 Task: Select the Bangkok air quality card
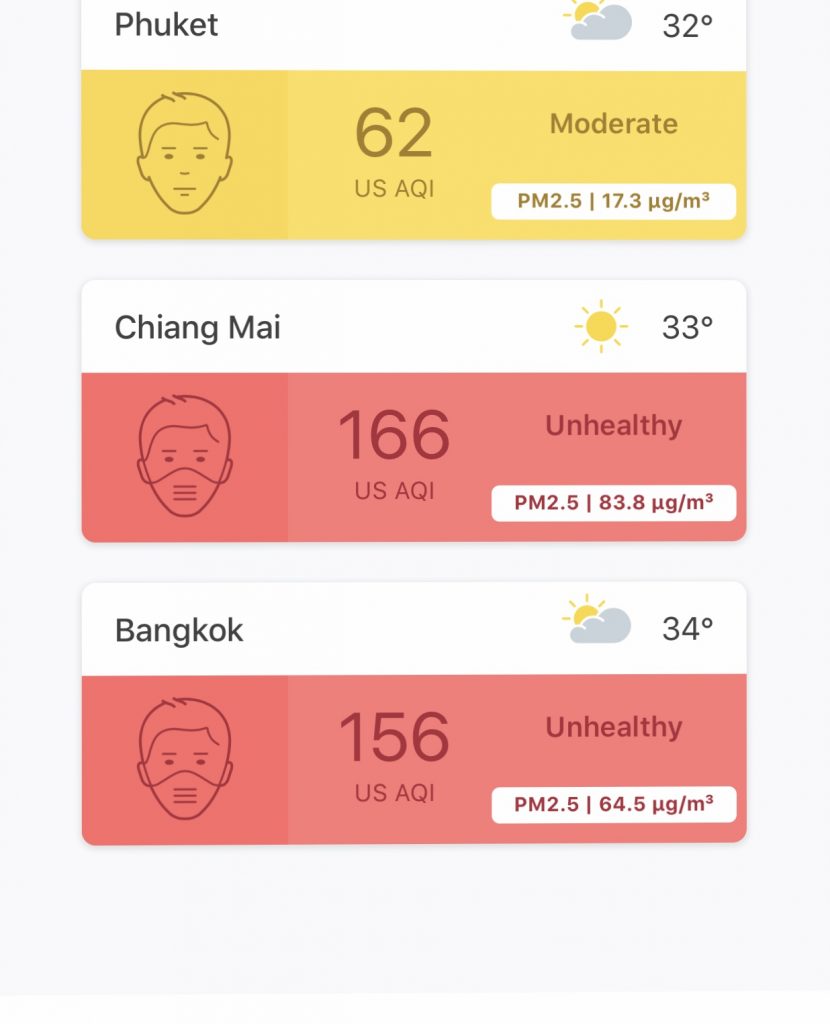pos(413,758)
